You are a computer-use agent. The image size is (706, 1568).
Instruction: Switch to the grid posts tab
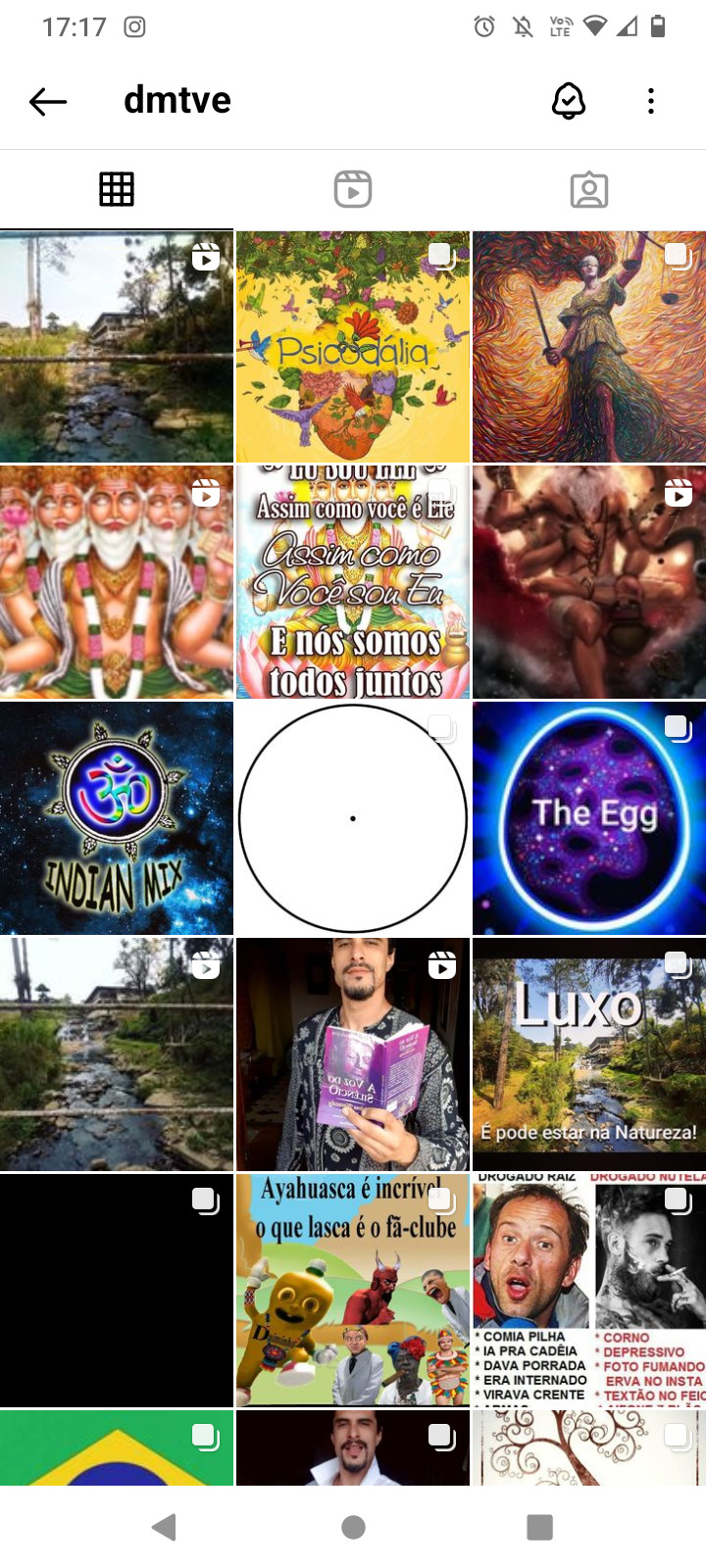pos(117,189)
